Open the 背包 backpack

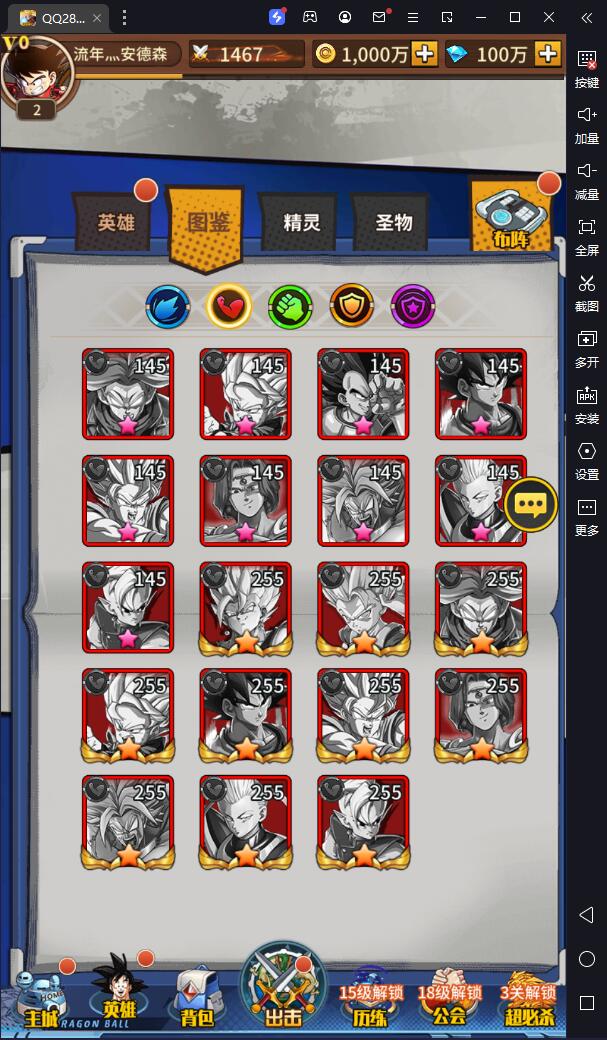(197, 1000)
